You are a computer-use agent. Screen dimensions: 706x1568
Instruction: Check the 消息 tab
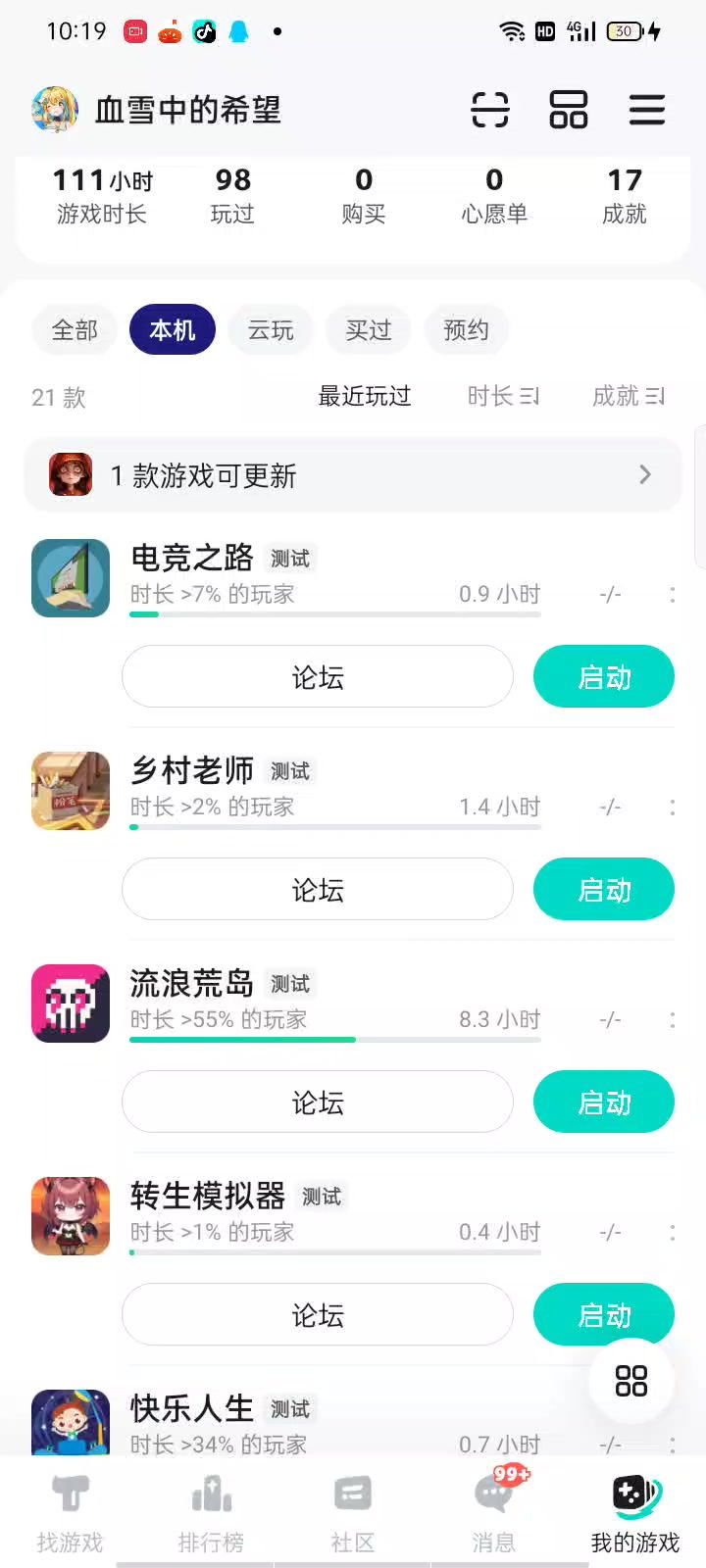494,1514
